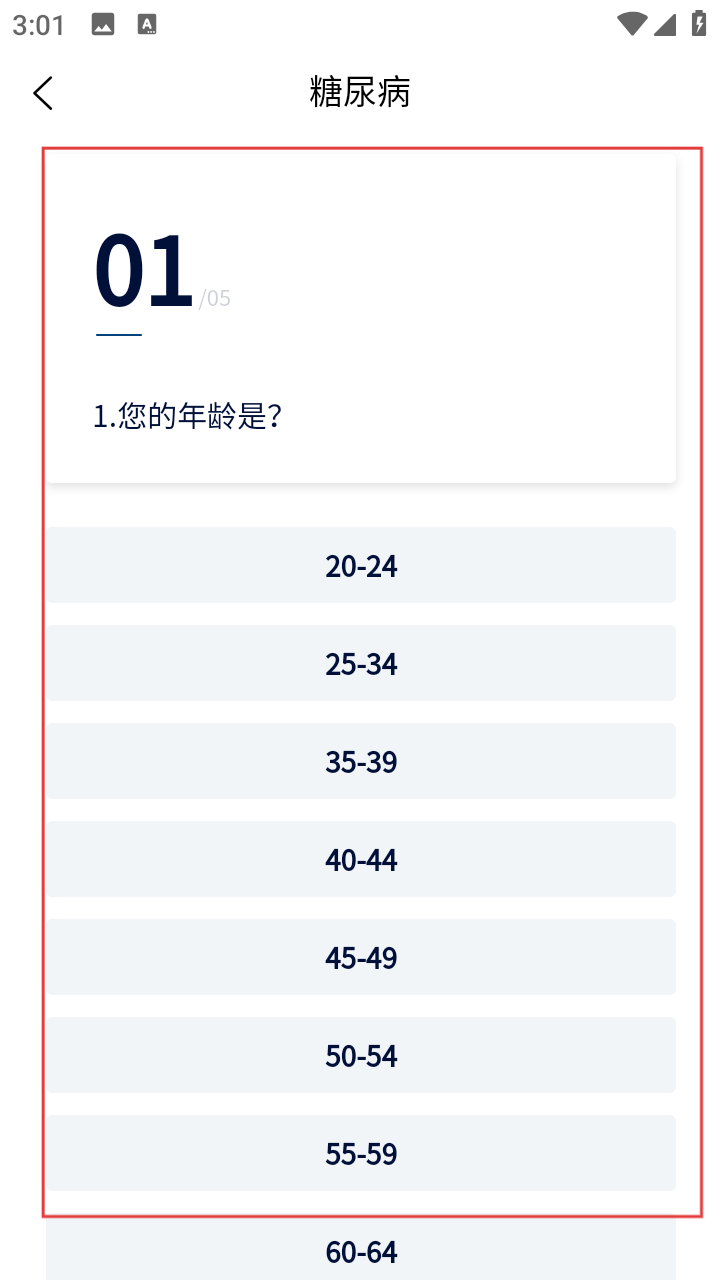This screenshot has height=1280, width=720.
Task: Select 40-44 as your age
Action: click(x=361, y=860)
